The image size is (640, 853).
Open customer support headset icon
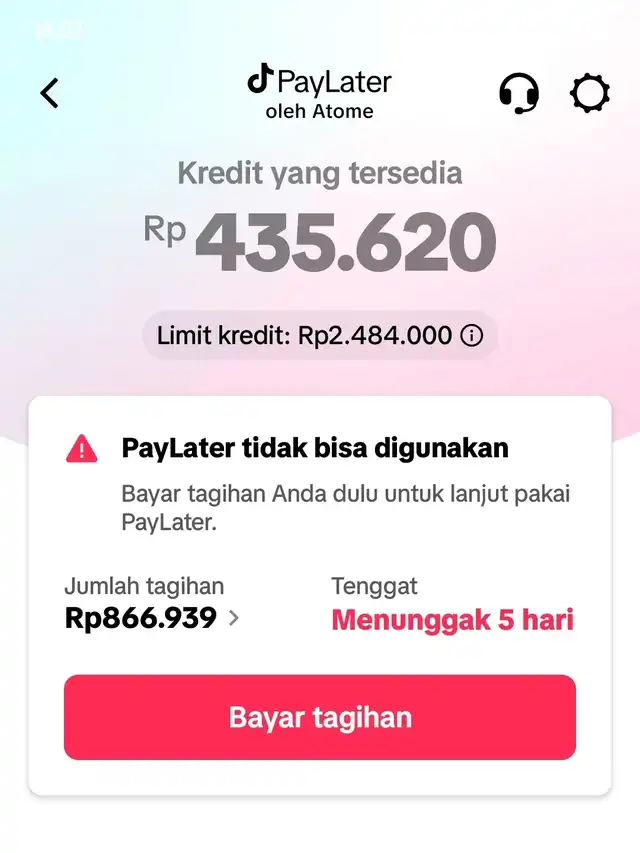tap(518, 93)
